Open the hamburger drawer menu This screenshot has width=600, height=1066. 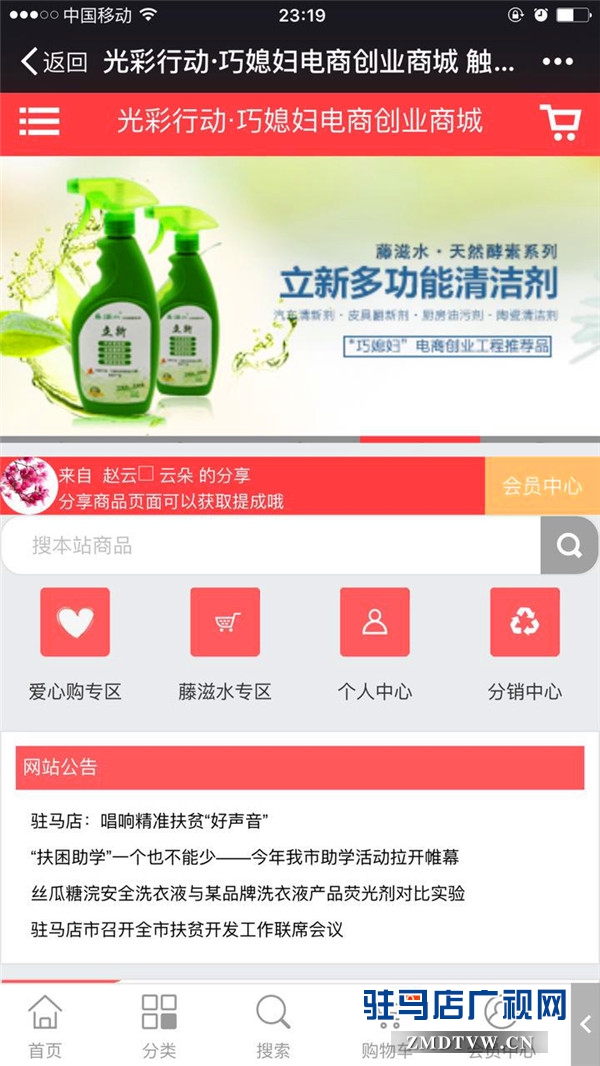(x=40, y=121)
